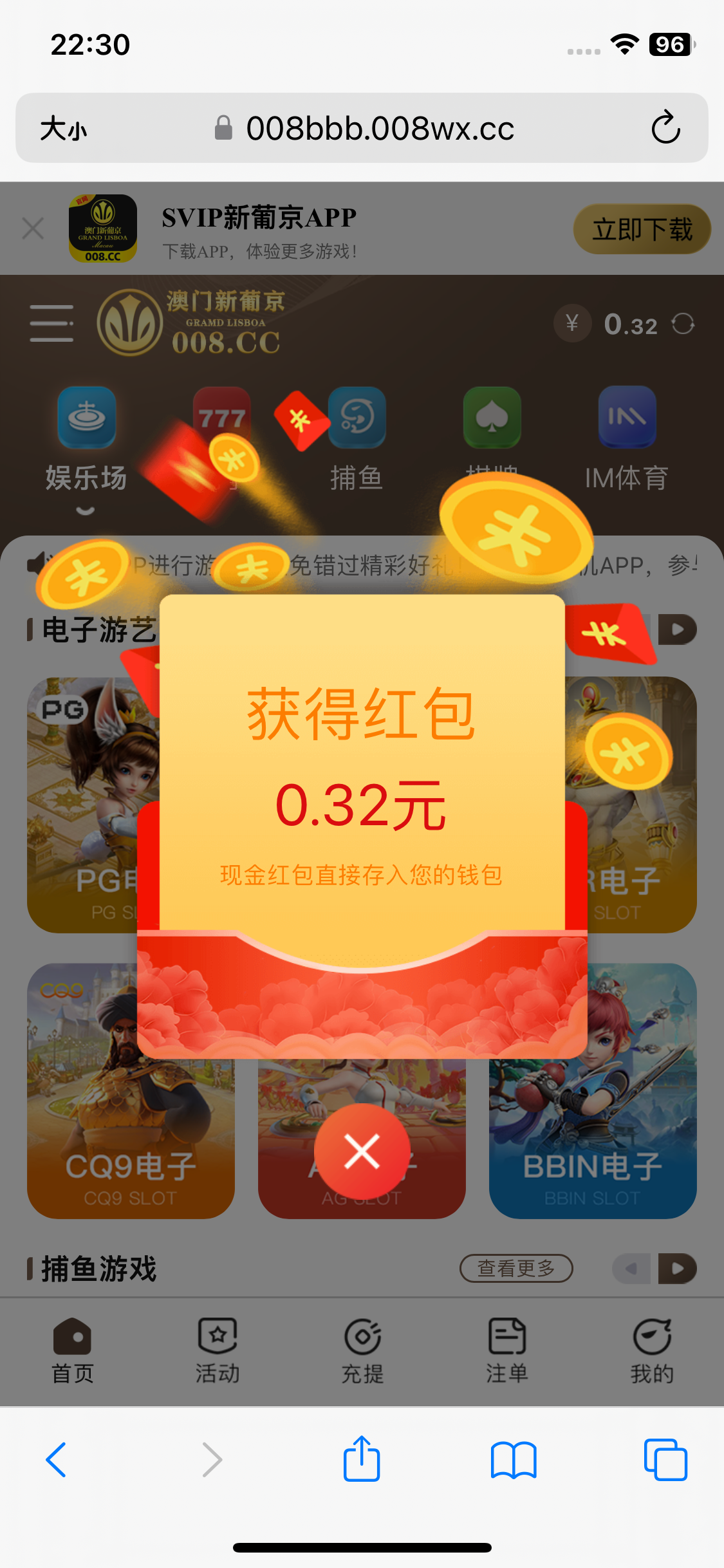Select the 捕鱼 category
Viewport: 724px width, 1568px height.
pos(357,439)
